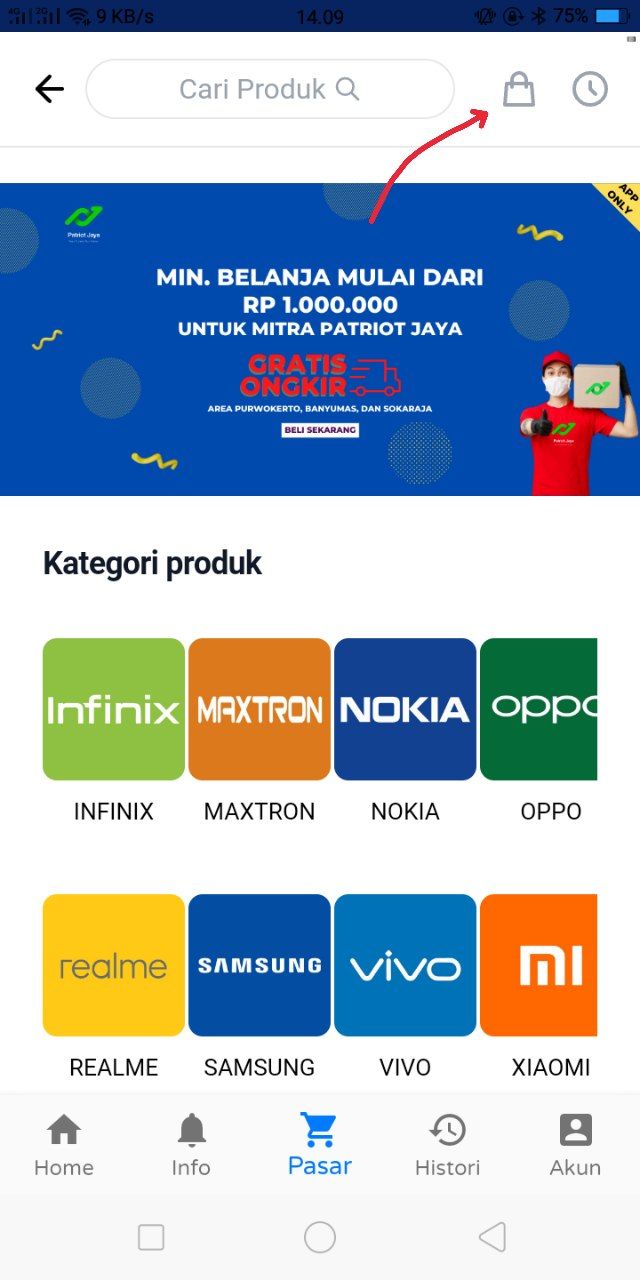The height and width of the screenshot is (1280, 640).
Task: Tap the Cari Produk search field
Action: coord(270,89)
